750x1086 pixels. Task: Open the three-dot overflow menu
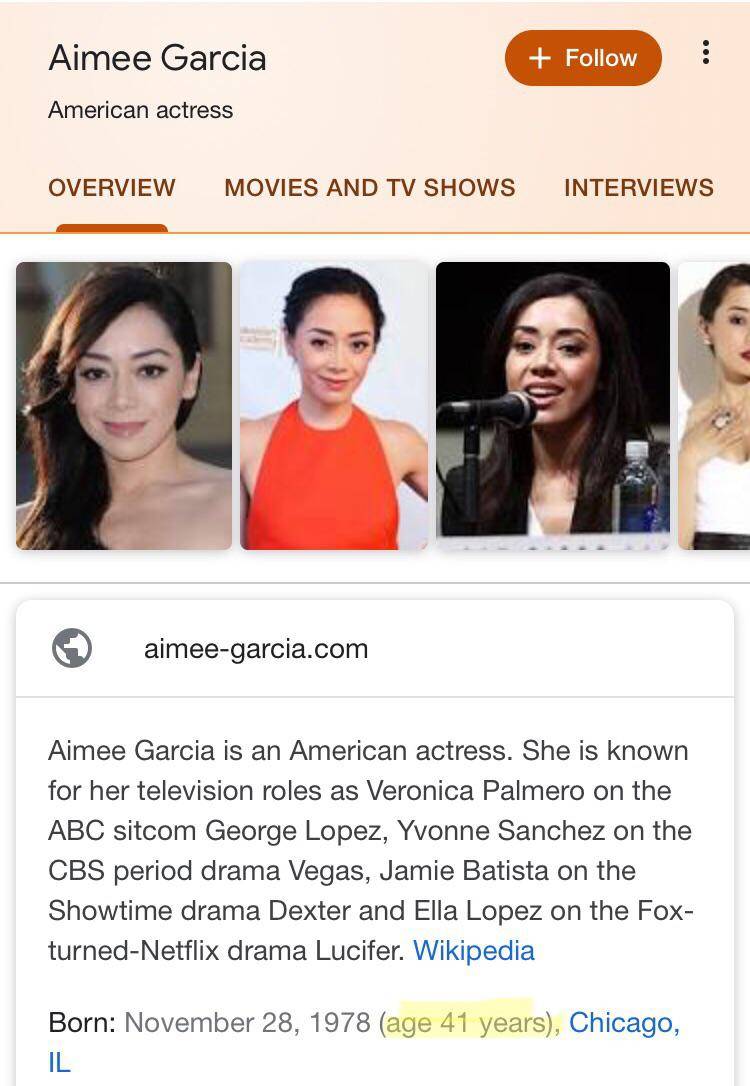(706, 53)
